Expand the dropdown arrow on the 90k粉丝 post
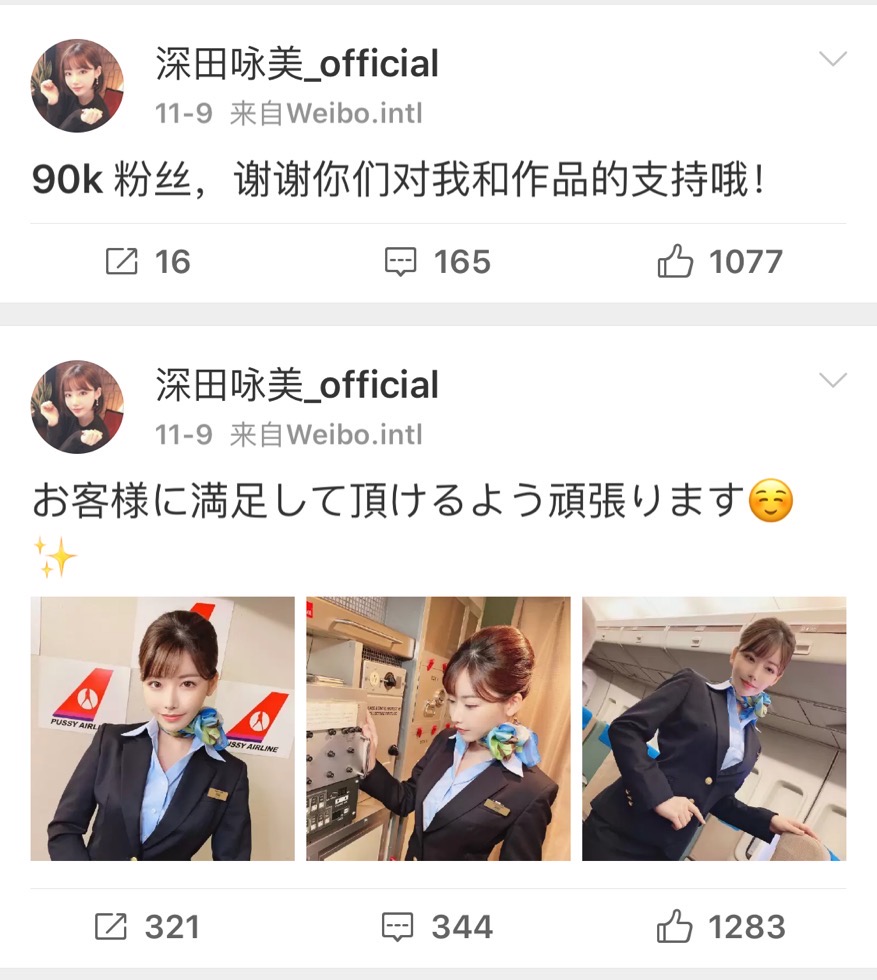Screen dimensions: 877x980 pyautogui.click(x=832, y=60)
